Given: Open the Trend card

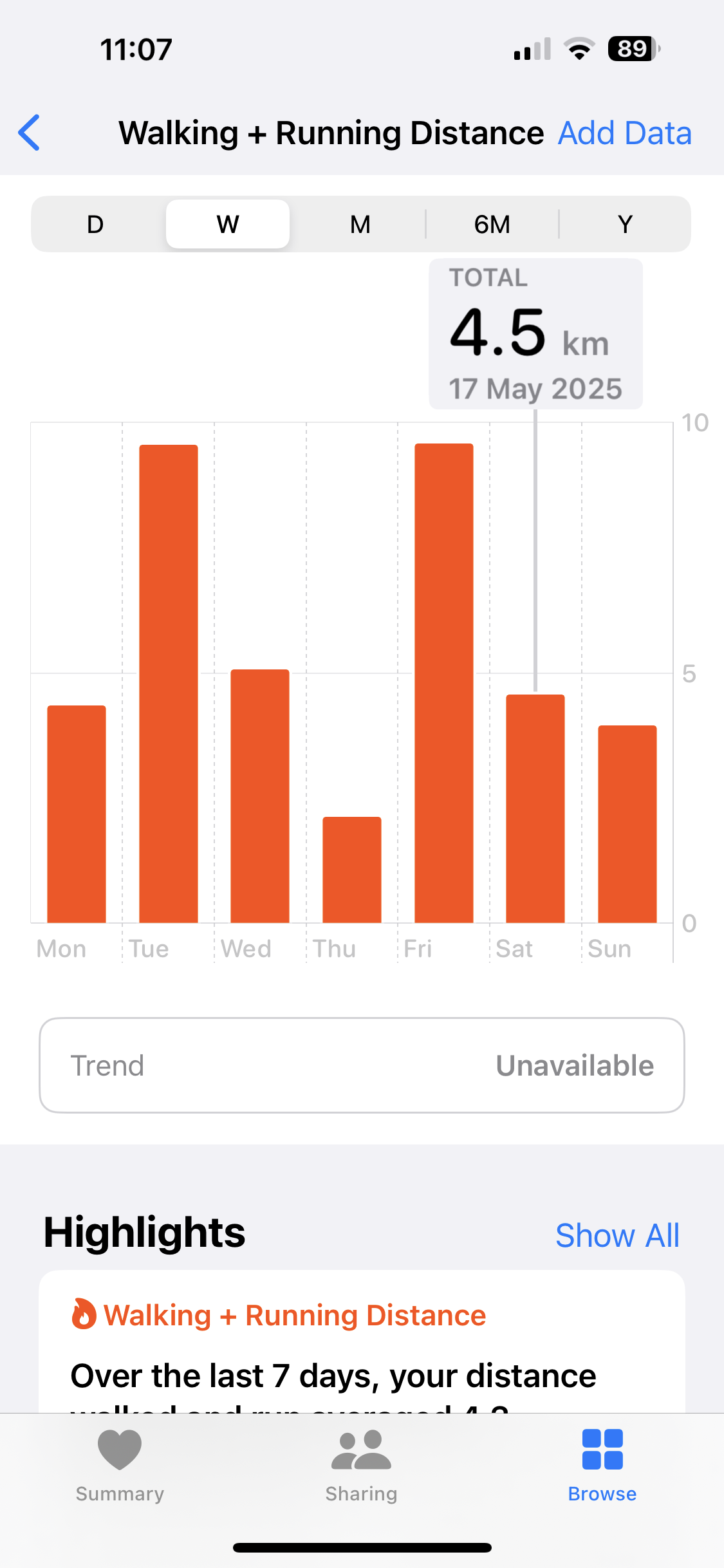Looking at the screenshot, I should pyautogui.click(x=362, y=1065).
